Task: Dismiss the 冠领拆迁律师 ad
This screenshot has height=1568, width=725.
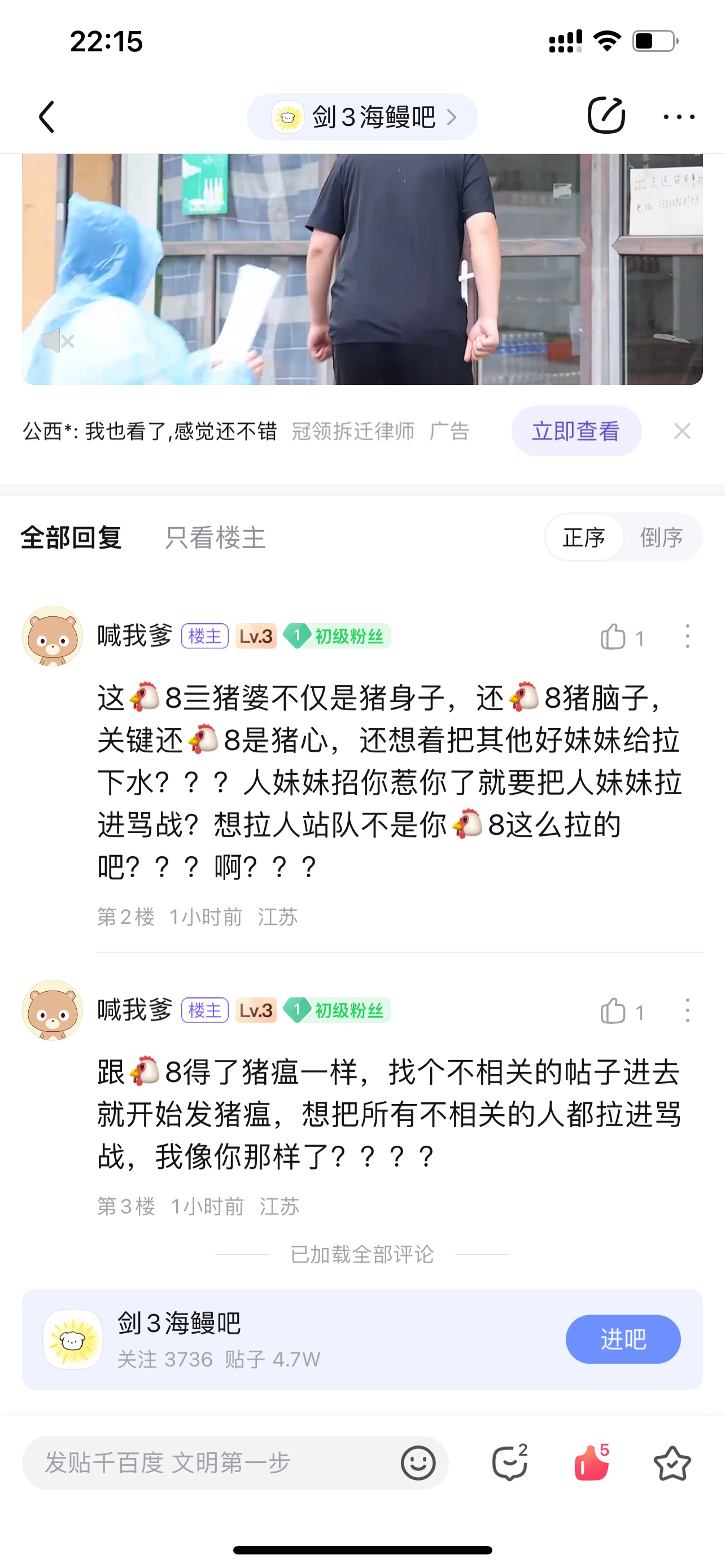Action: click(x=682, y=431)
